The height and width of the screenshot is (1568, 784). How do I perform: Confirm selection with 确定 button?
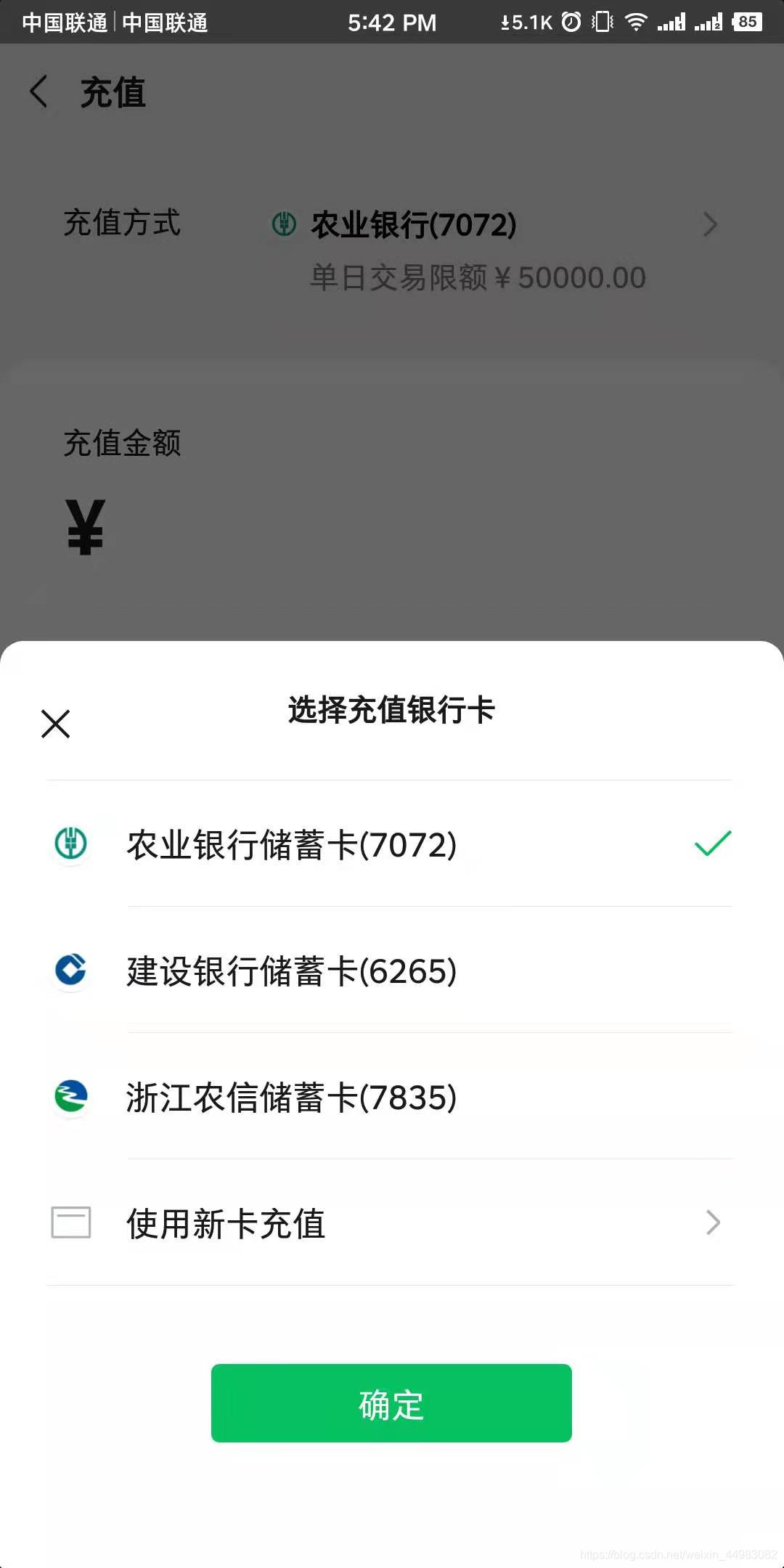(391, 1403)
